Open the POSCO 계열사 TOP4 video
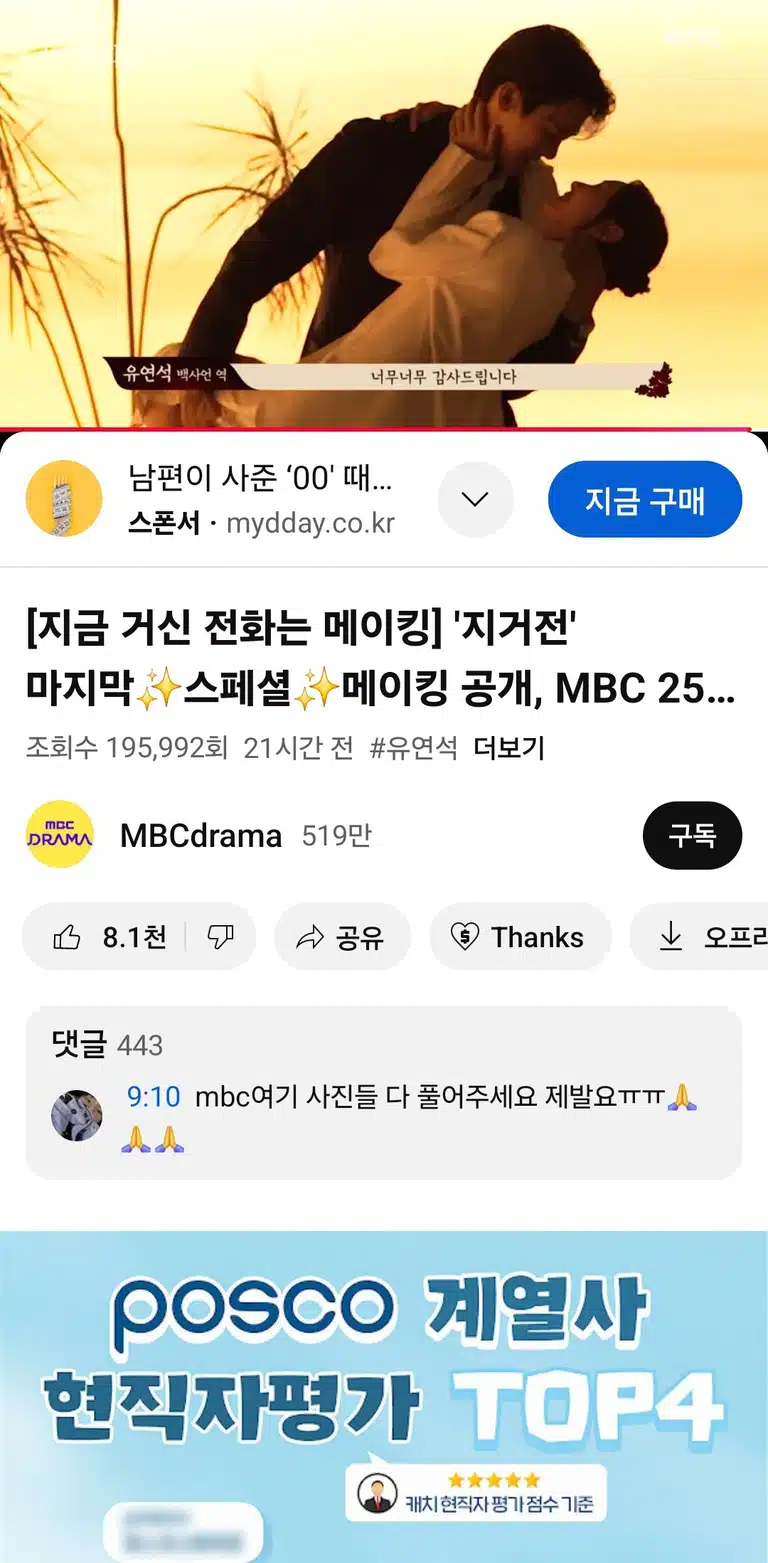The width and height of the screenshot is (768, 1563). (x=384, y=1397)
